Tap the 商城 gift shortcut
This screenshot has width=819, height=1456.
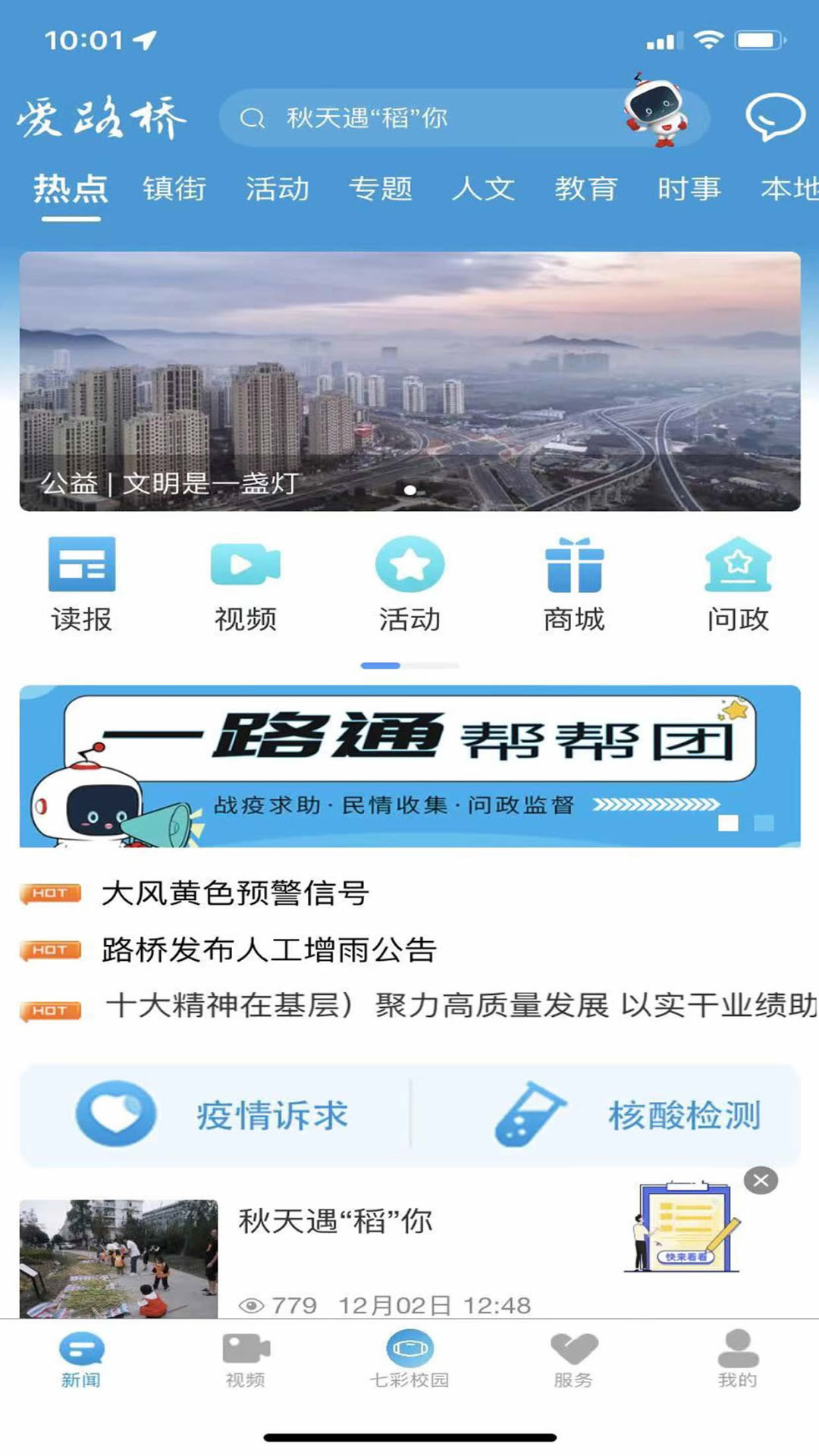tap(574, 584)
